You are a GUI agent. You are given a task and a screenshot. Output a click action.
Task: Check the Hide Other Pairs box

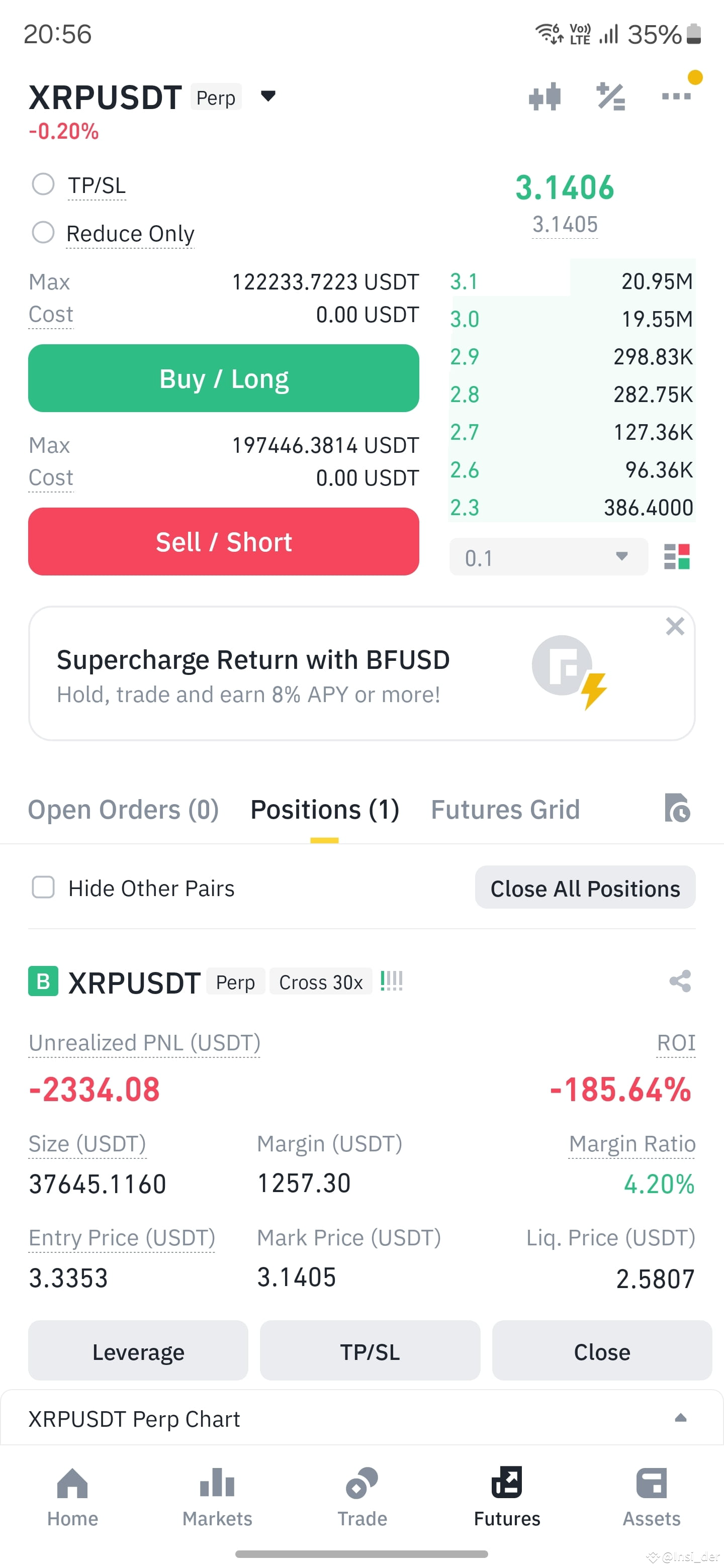pos(43,888)
